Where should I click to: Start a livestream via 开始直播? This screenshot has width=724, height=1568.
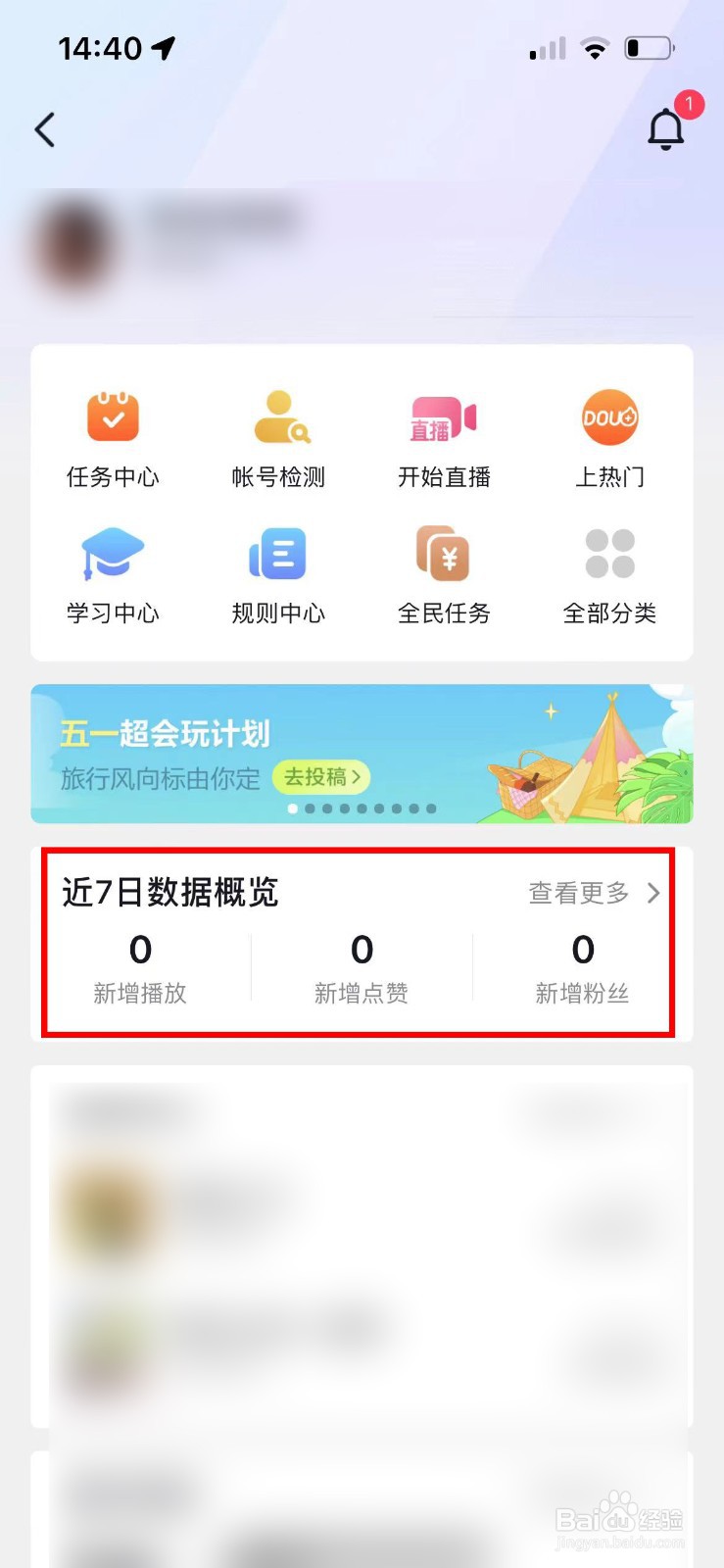coord(445,436)
